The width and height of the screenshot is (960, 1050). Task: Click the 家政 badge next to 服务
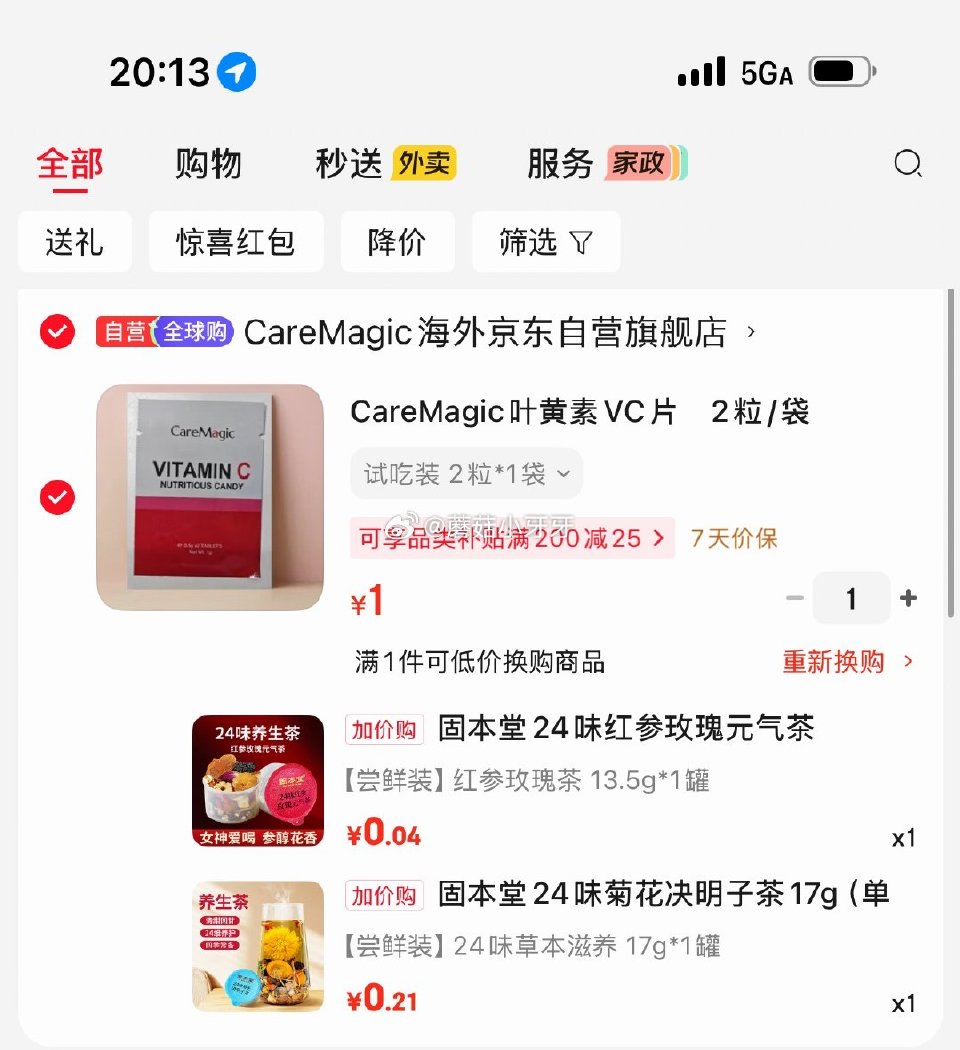640,163
